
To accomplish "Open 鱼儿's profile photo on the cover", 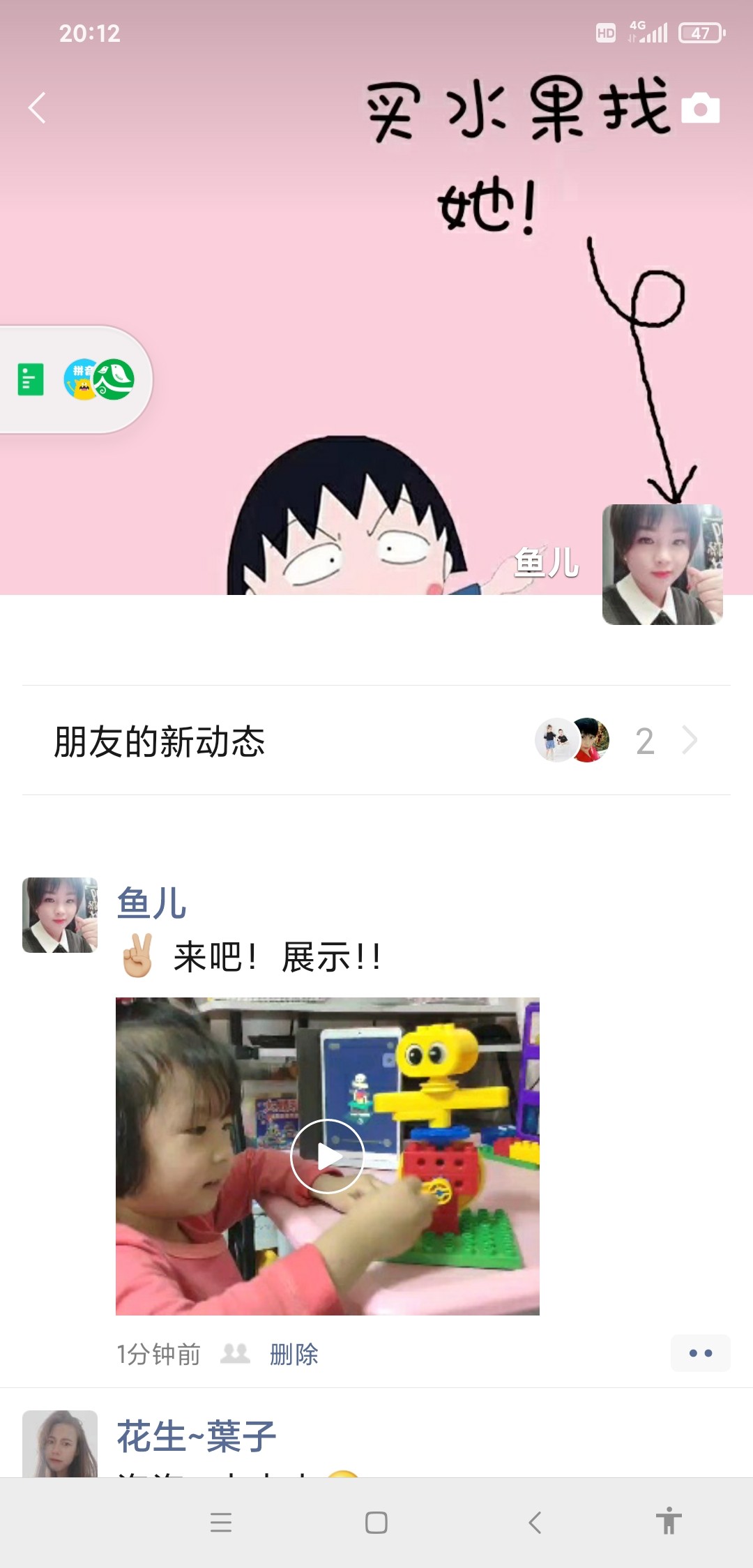I will (662, 564).
